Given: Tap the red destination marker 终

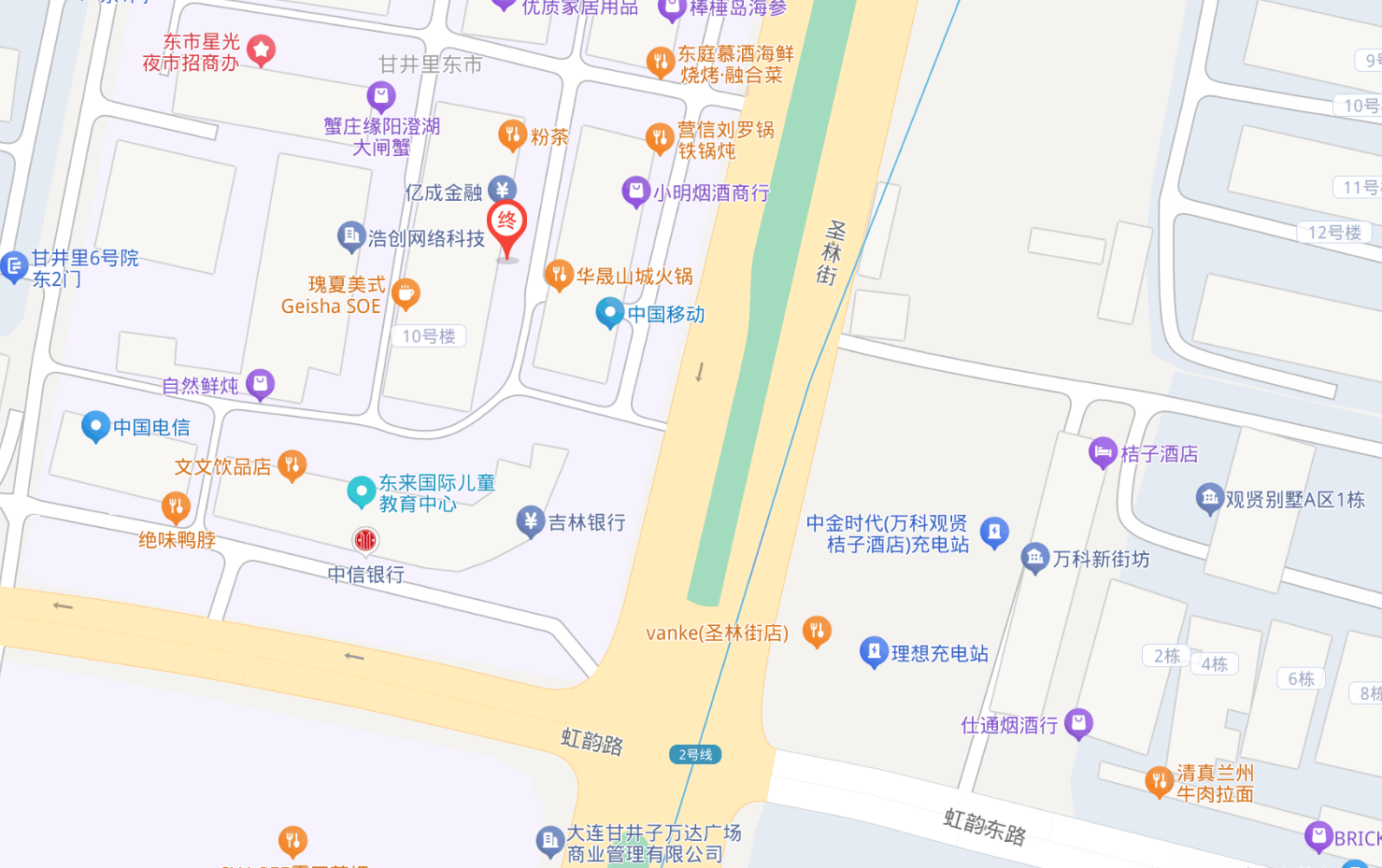Looking at the screenshot, I should 506,224.
